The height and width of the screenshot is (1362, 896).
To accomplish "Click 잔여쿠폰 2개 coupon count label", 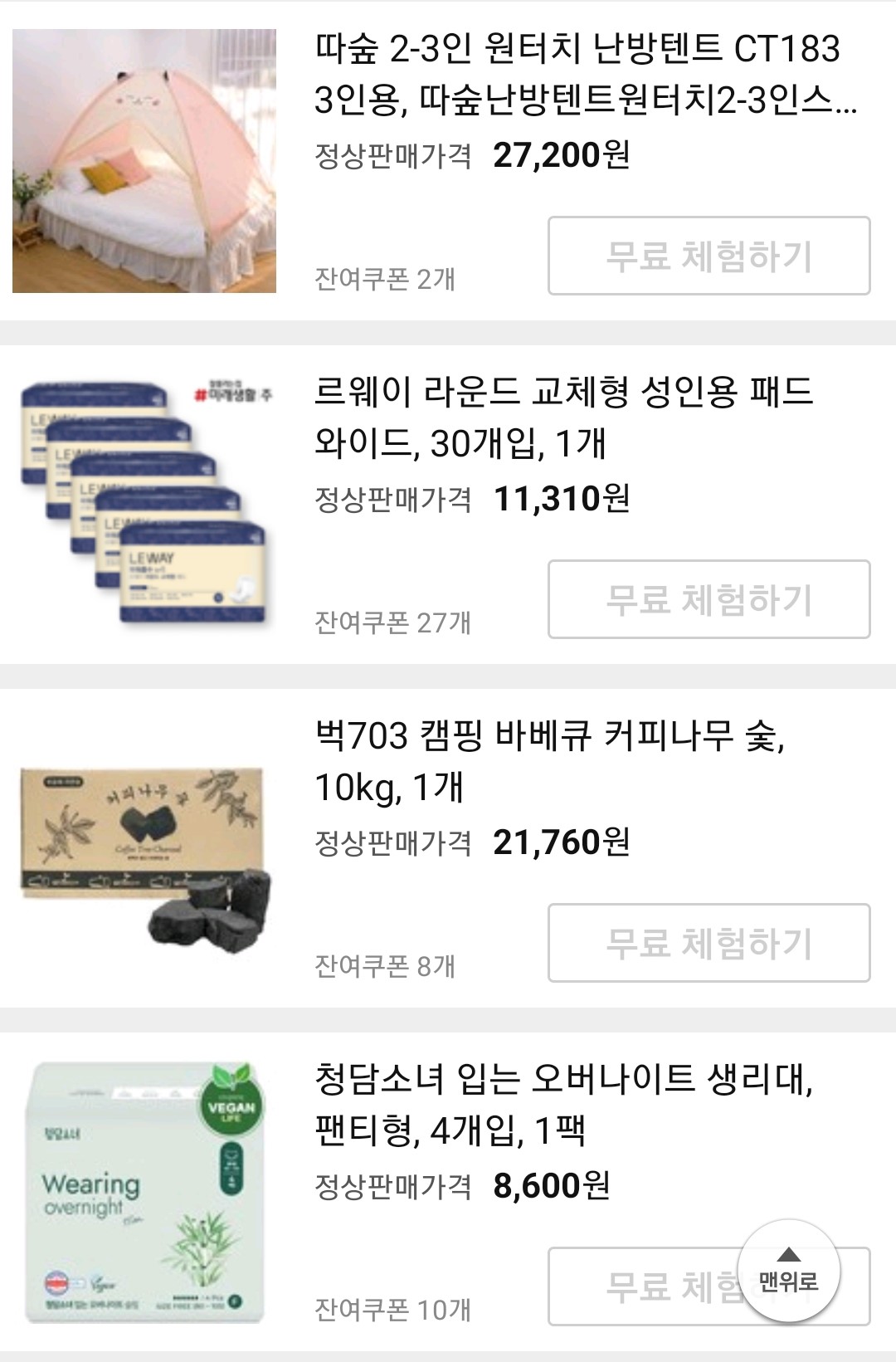I will click(384, 280).
